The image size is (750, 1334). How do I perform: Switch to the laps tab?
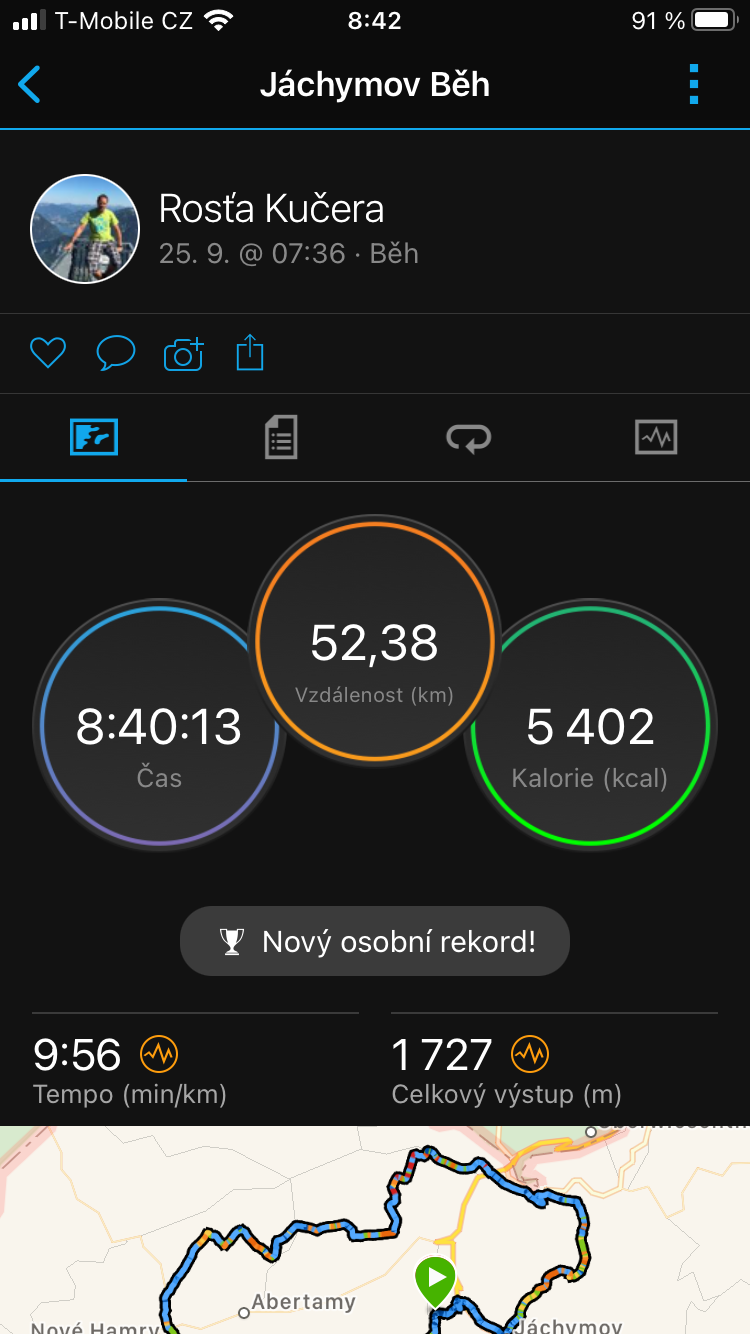point(469,437)
